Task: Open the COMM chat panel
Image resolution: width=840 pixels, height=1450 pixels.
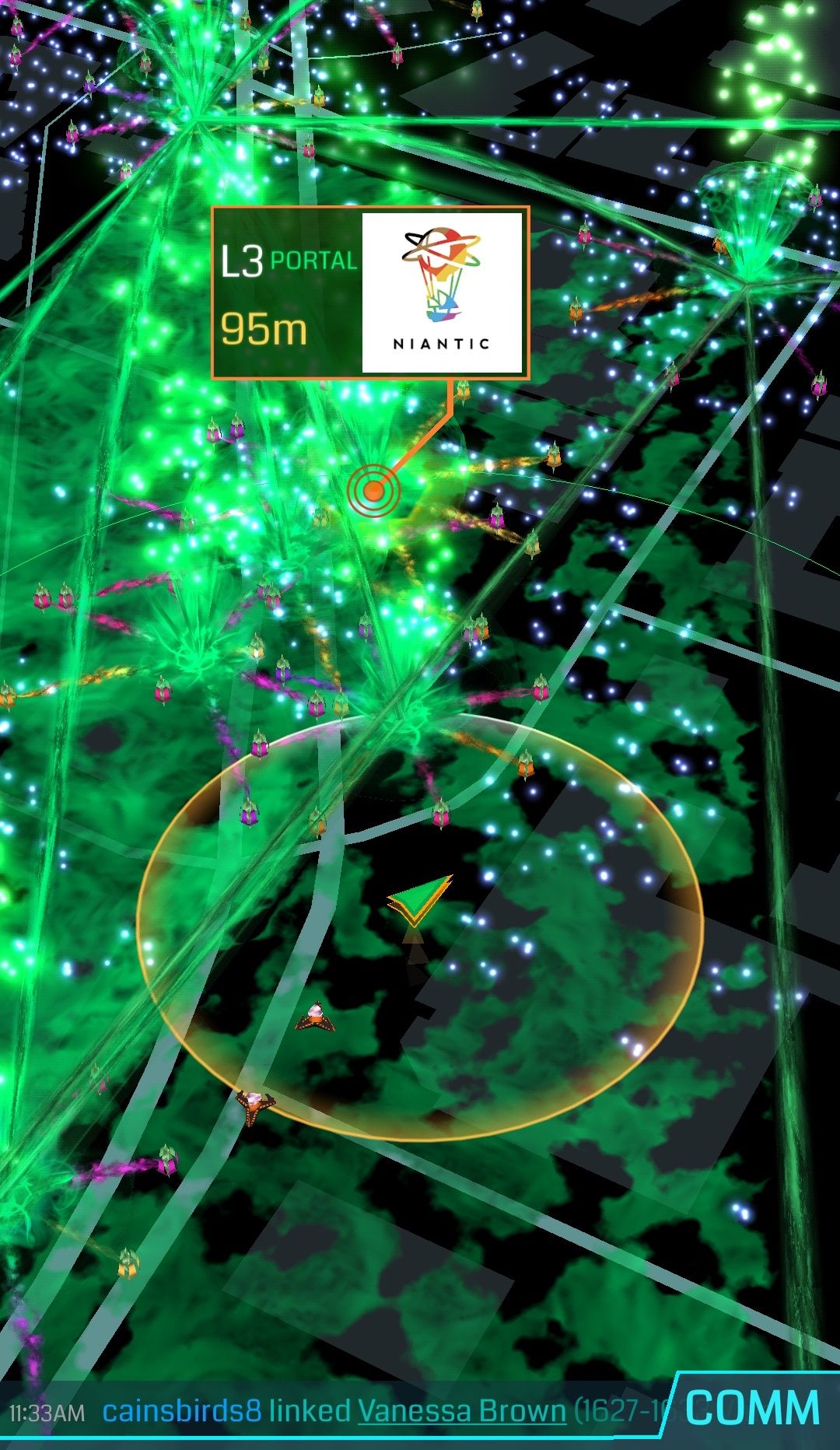Action: click(752, 1409)
